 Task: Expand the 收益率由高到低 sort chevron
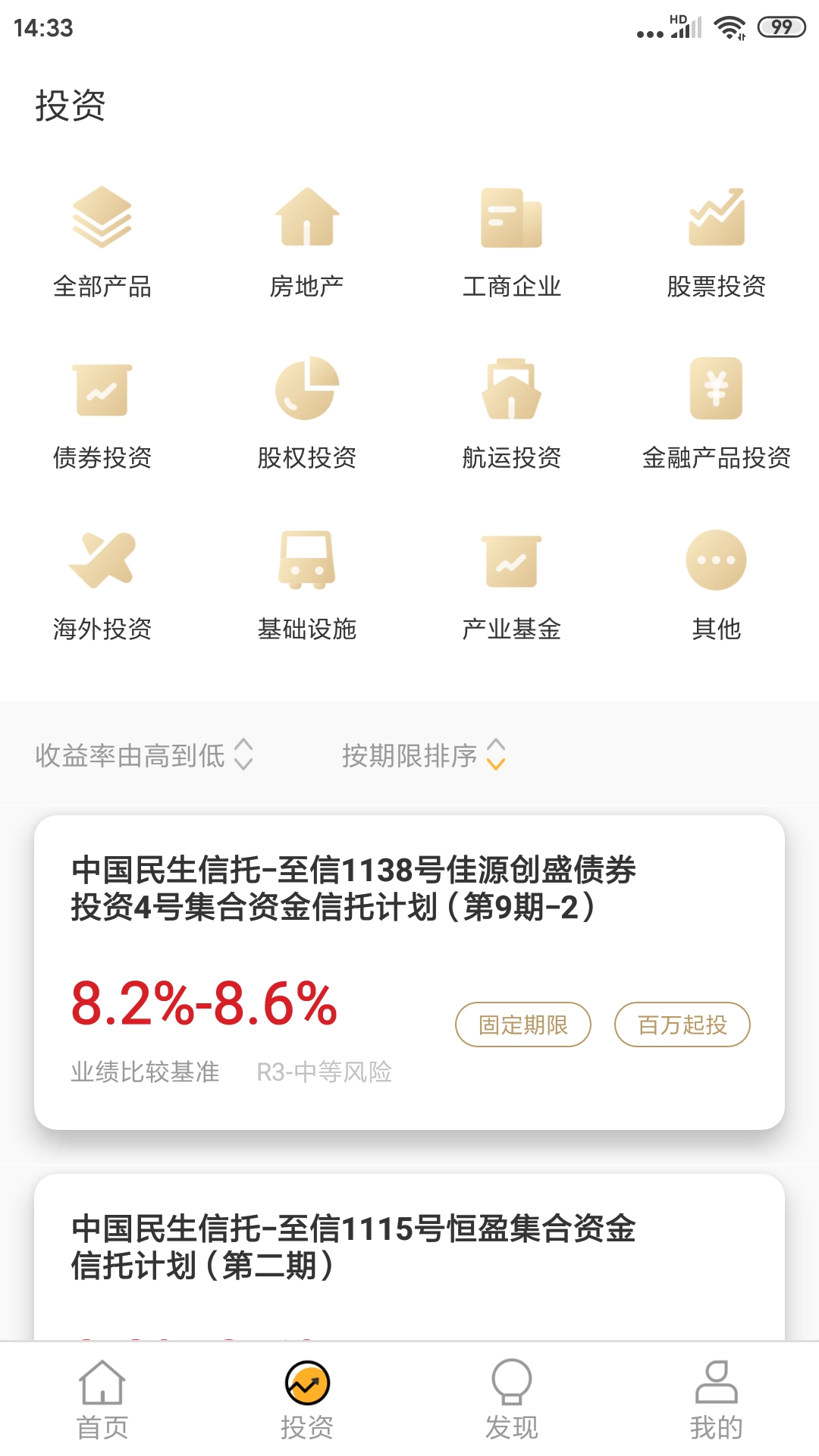coord(243,755)
